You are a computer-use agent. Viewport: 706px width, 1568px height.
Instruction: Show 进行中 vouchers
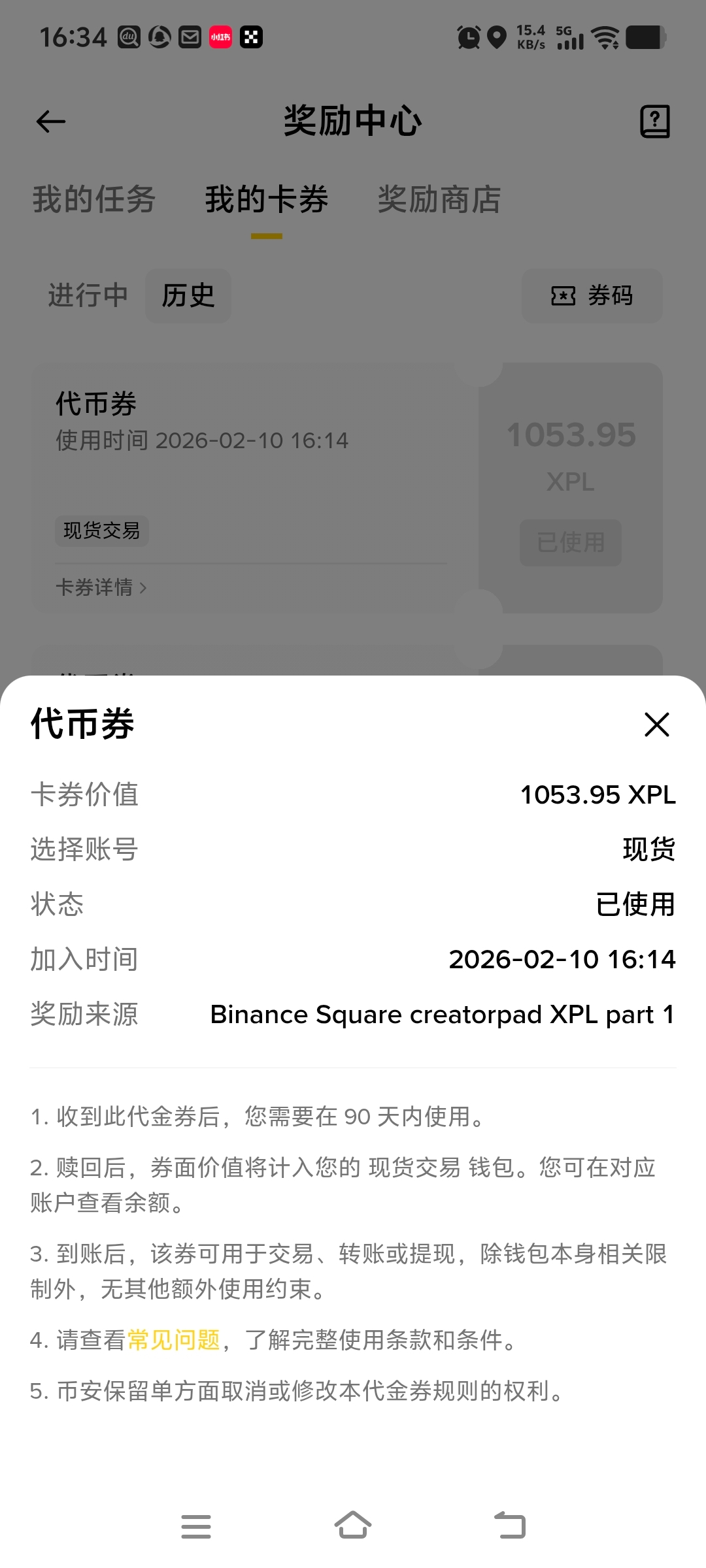tap(88, 296)
